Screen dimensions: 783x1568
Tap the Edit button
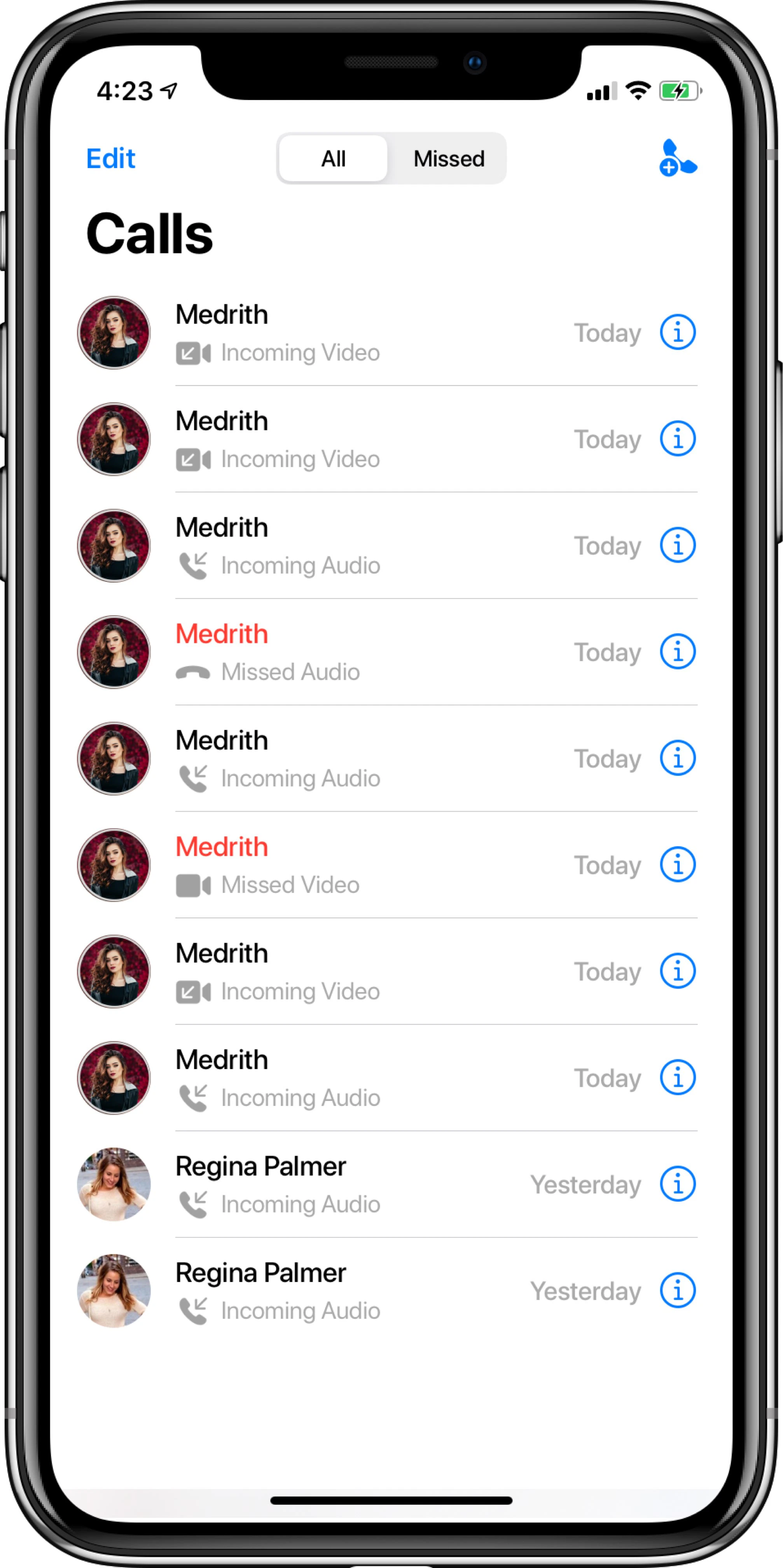click(x=110, y=158)
